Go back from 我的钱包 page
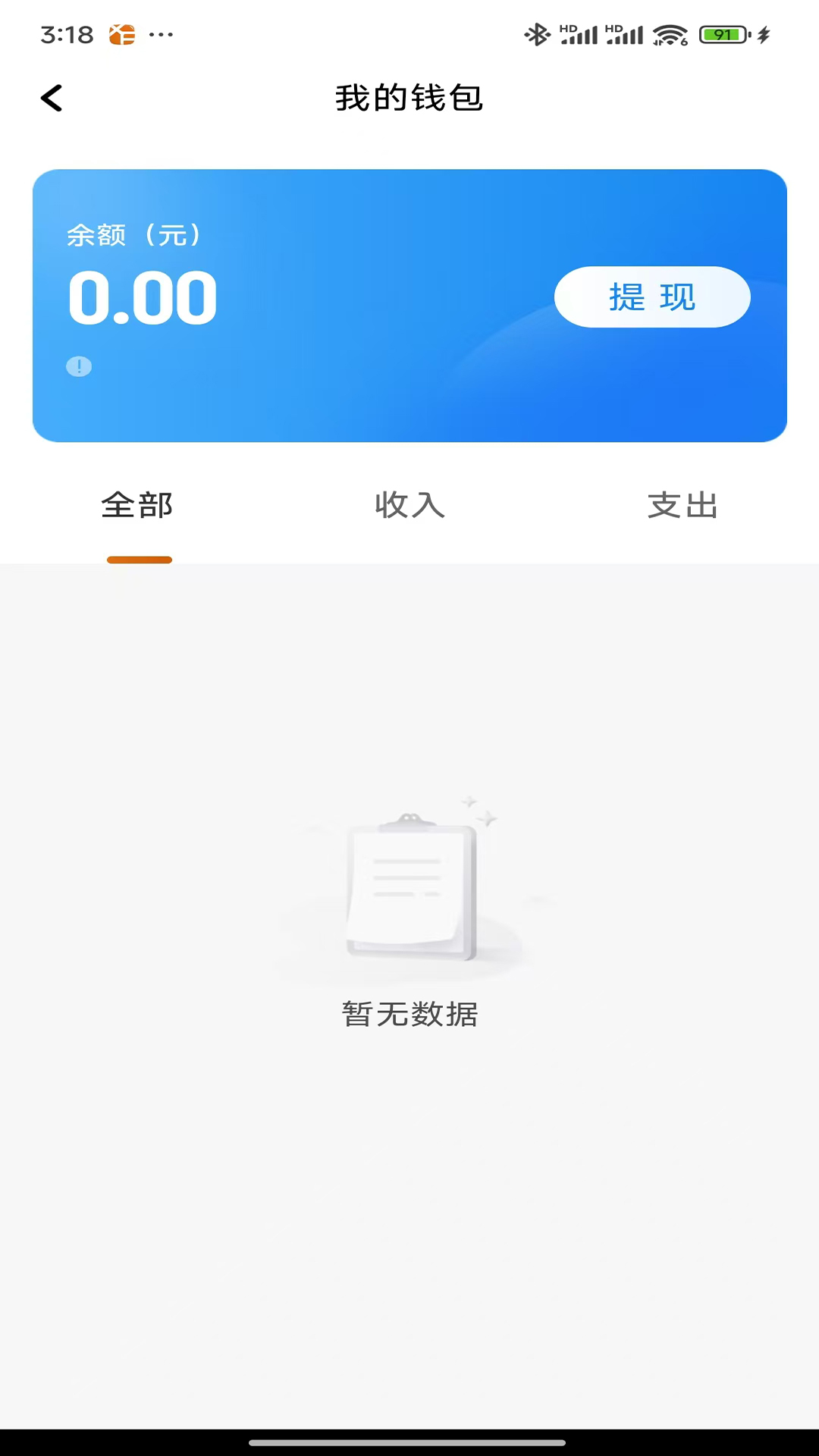This screenshot has height=1456, width=819. [52, 98]
